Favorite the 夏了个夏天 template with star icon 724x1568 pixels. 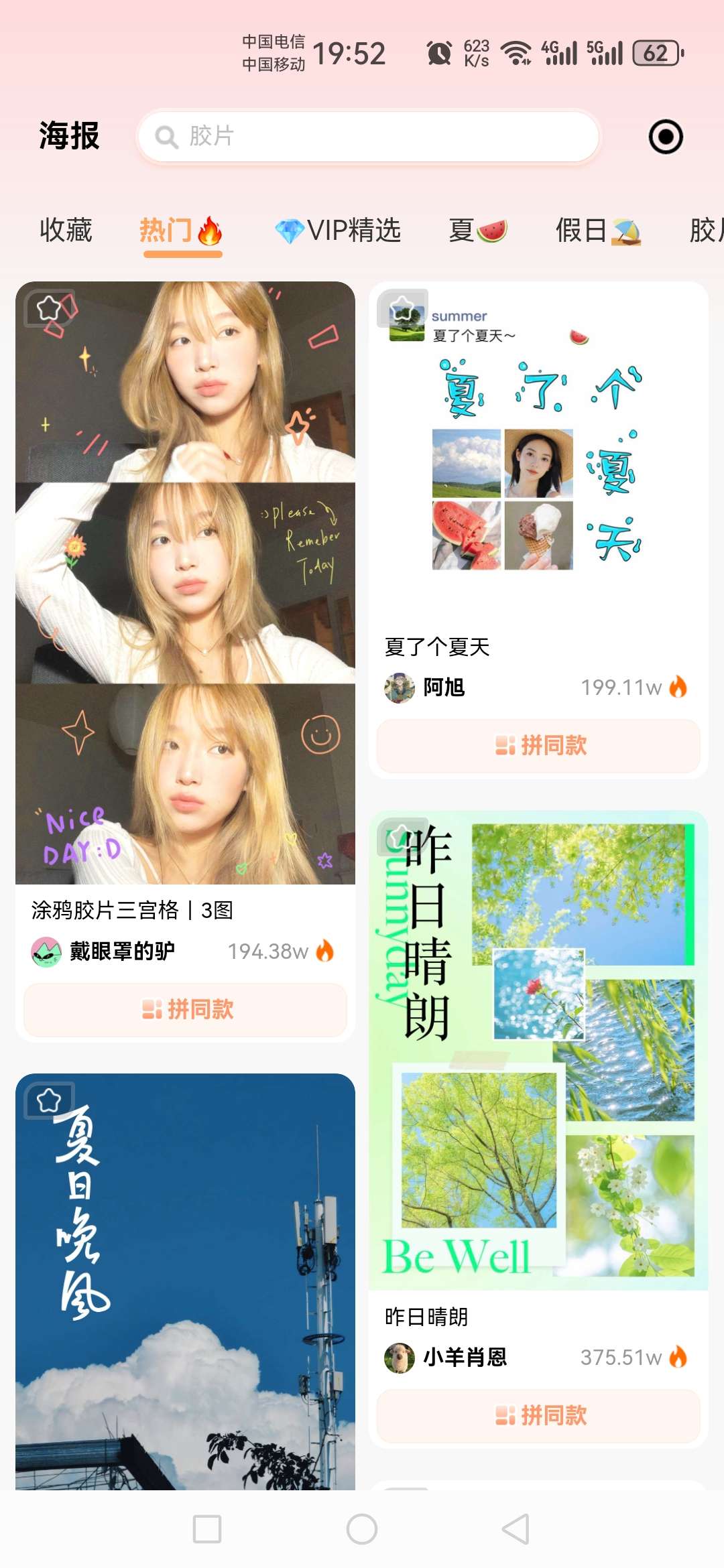(402, 308)
